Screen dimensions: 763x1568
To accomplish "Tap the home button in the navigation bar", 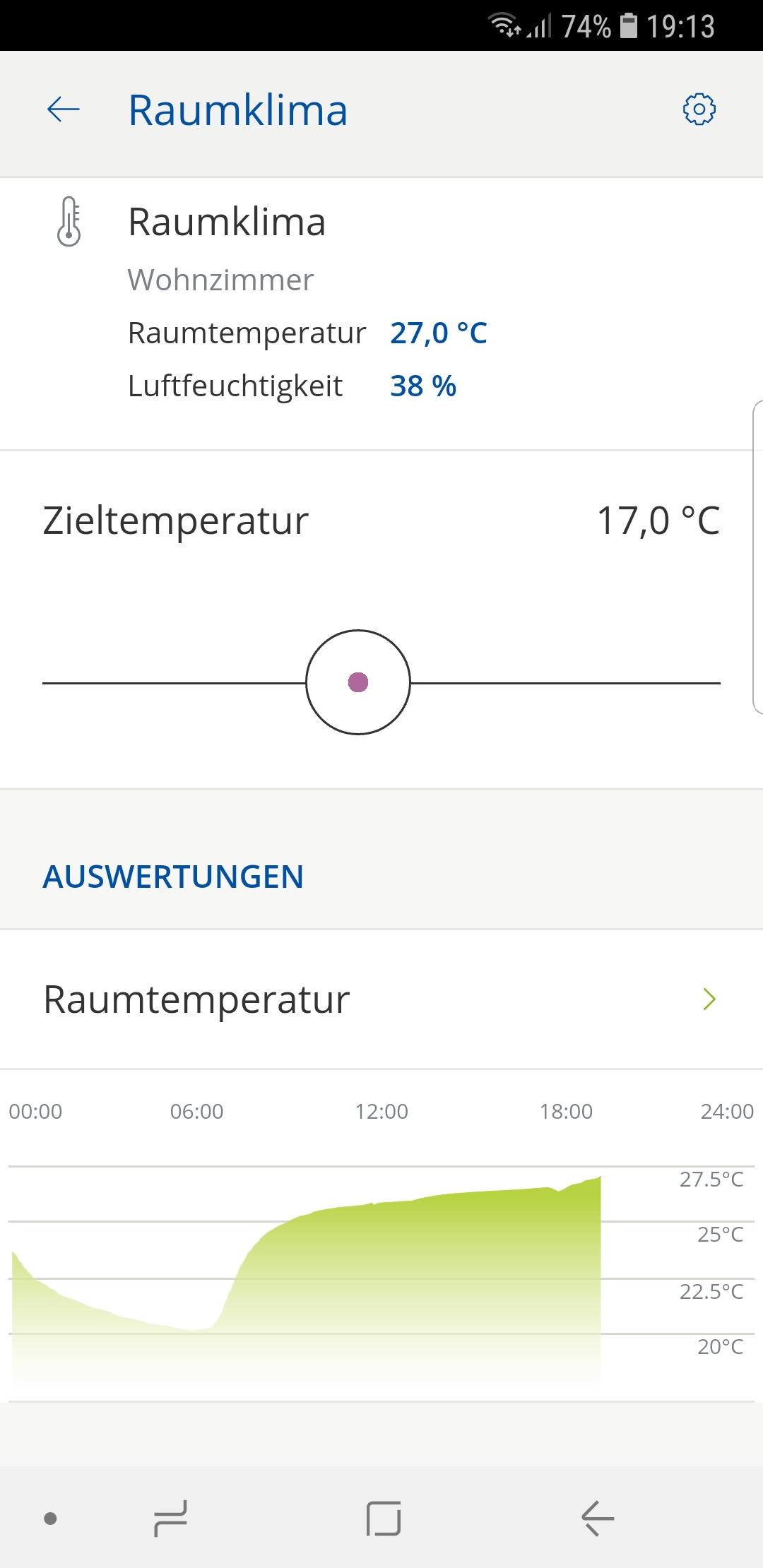I will [x=384, y=1519].
